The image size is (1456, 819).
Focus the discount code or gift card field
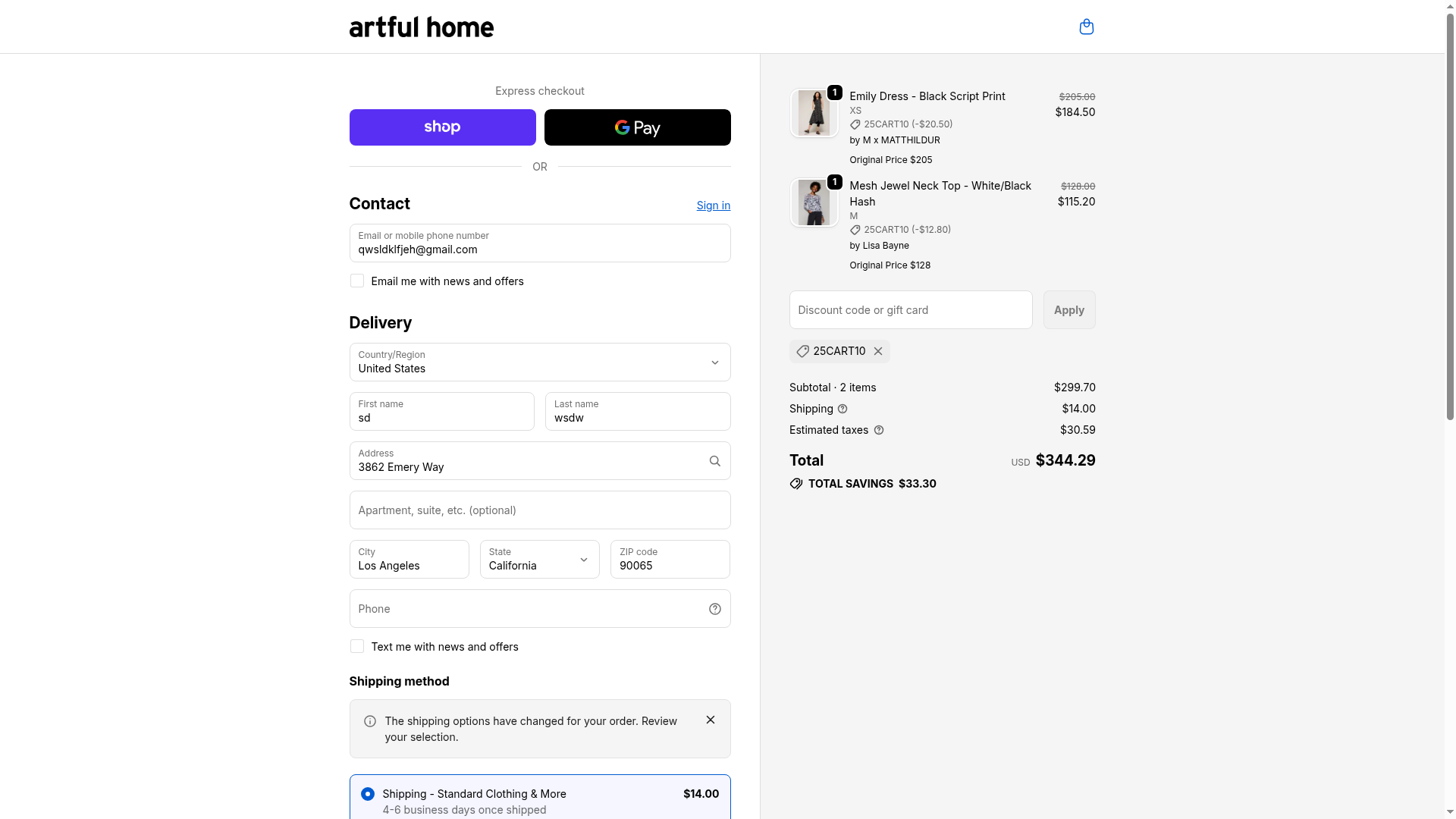click(910, 310)
